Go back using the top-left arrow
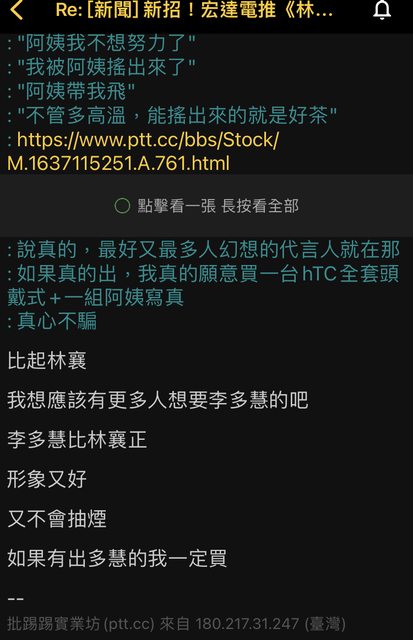 tap(16, 10)
